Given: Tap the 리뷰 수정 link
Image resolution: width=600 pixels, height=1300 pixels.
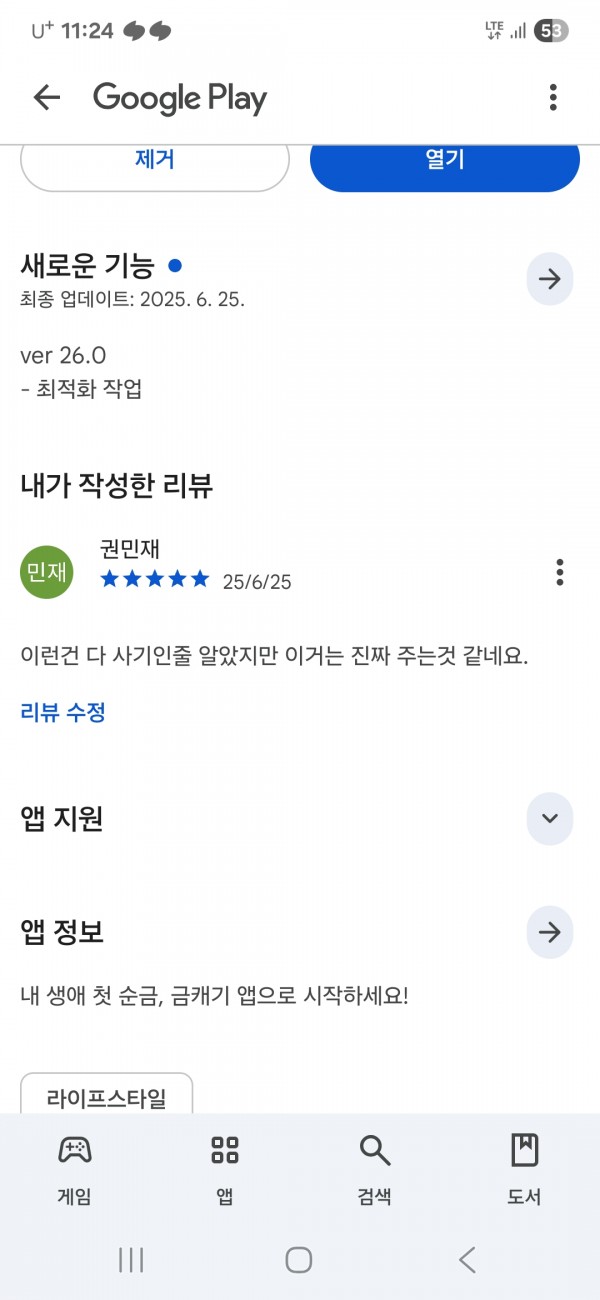Looking at the screenshot, I should point(63,712).
